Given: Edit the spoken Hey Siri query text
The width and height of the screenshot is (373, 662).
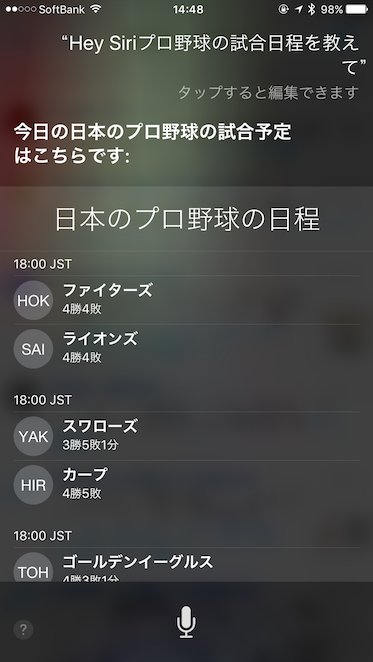Looking at the screenshot, I should (x=213, y=55).
